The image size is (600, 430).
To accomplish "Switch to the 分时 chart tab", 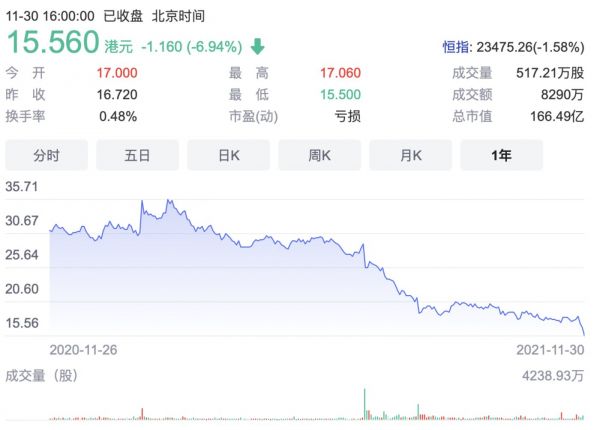I will click(46, 155).
